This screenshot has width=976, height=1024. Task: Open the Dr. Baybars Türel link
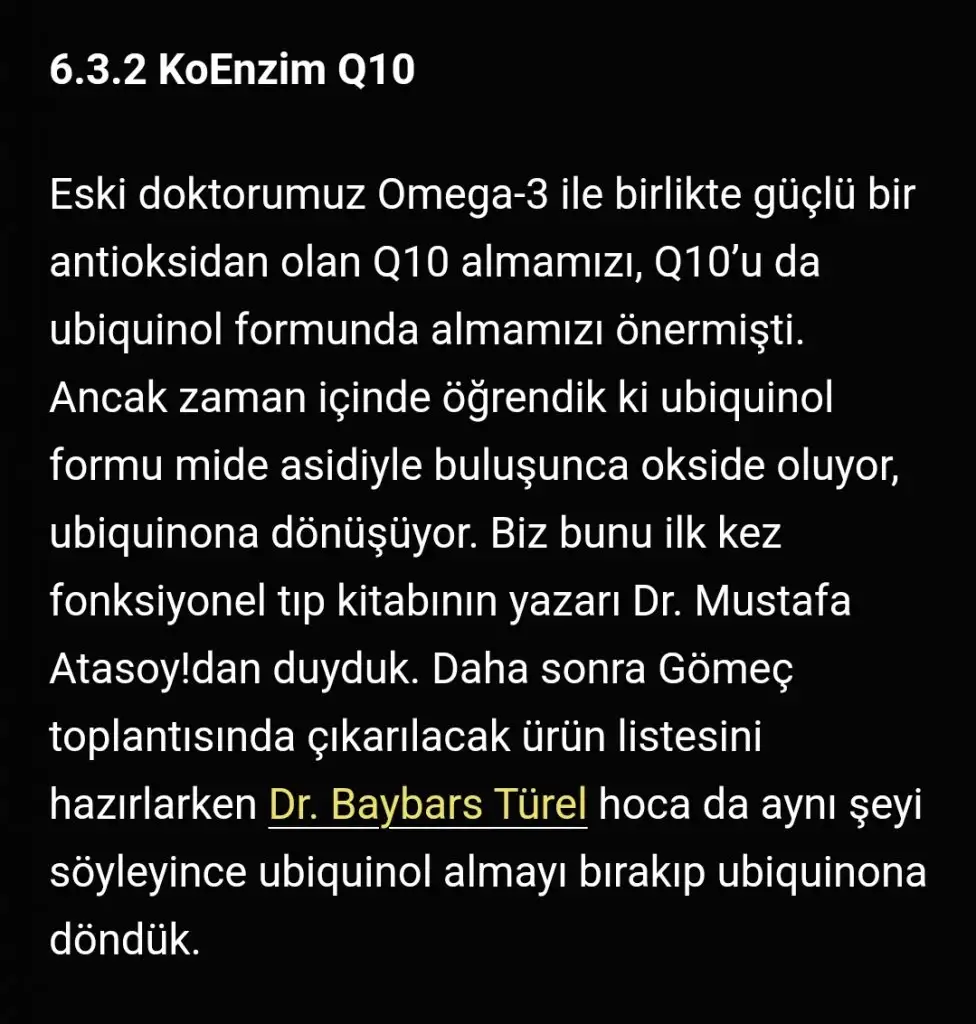tap(427, 805)
